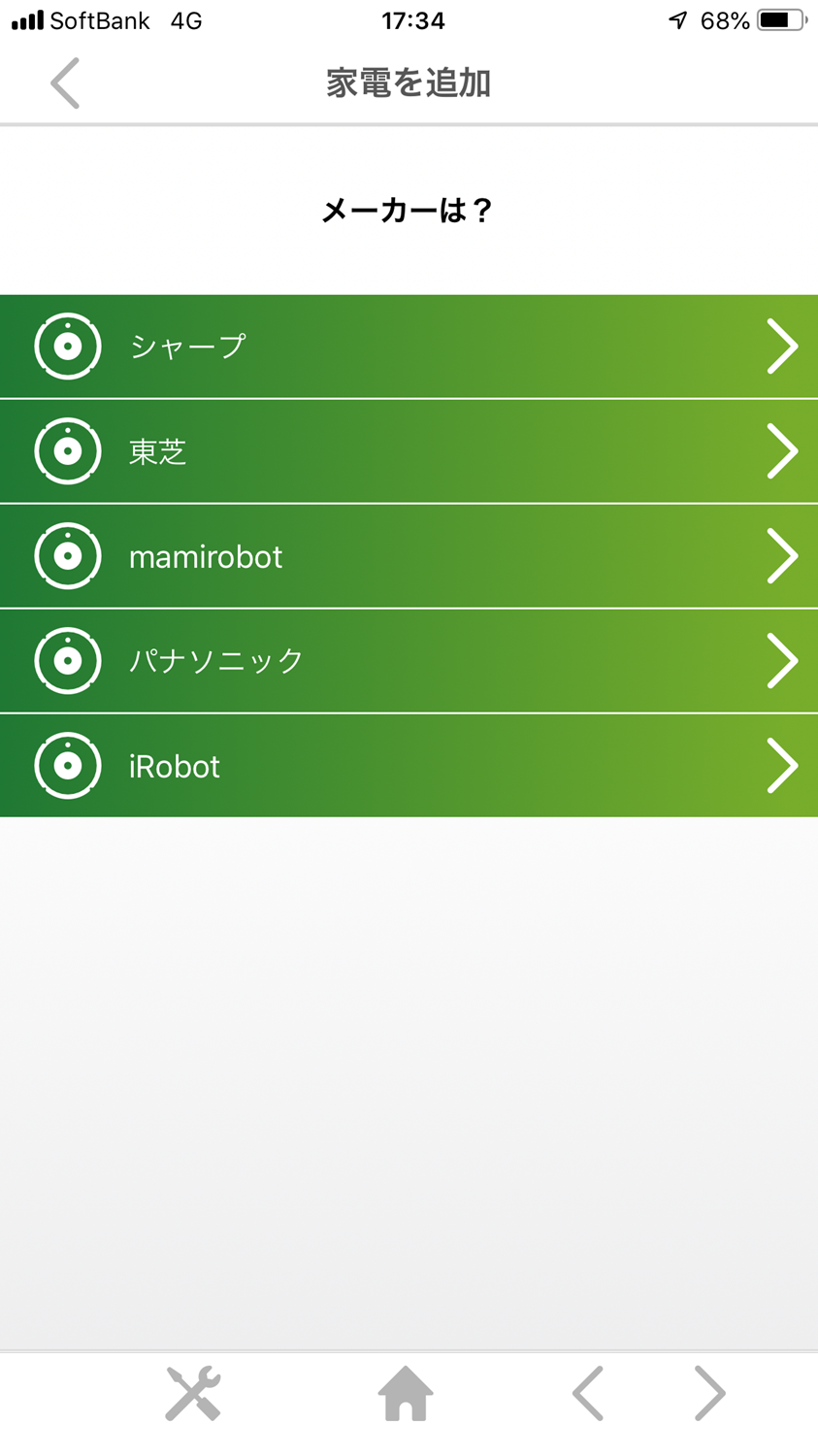Image resolution: width=818 pixels, height=1456 pixels.
Task: Go back using the top-left arrow
Action: click(65, 83)
